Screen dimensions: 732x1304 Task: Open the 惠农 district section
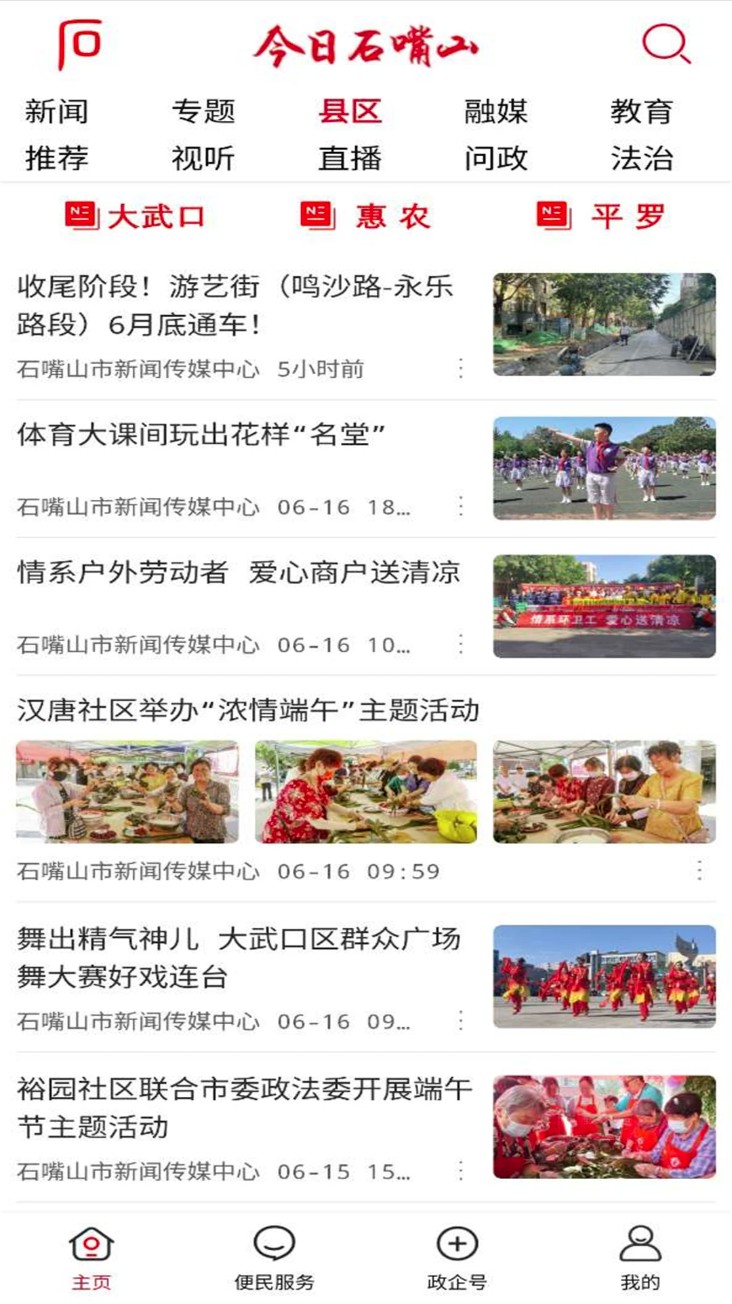[366, 216]
